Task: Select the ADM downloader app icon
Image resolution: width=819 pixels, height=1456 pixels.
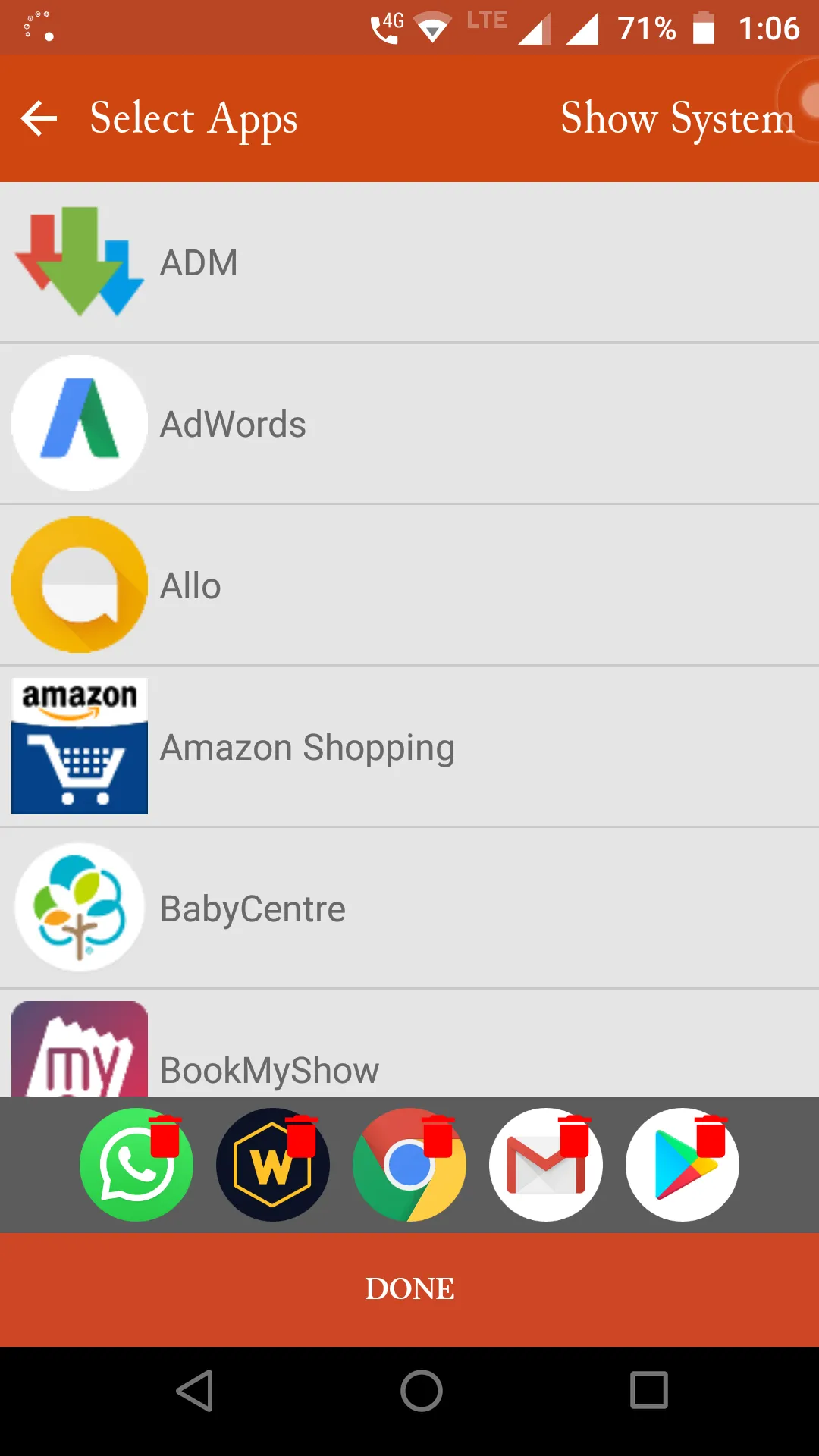Action: click(79, 262)
